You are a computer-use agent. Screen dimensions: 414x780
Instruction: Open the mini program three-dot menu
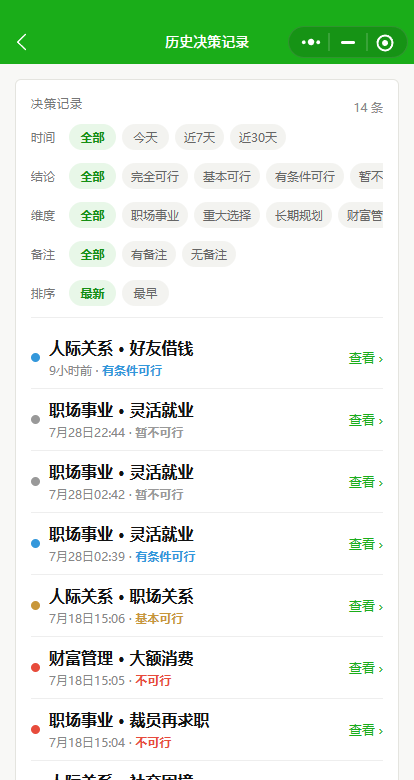[x=311, y=42]
